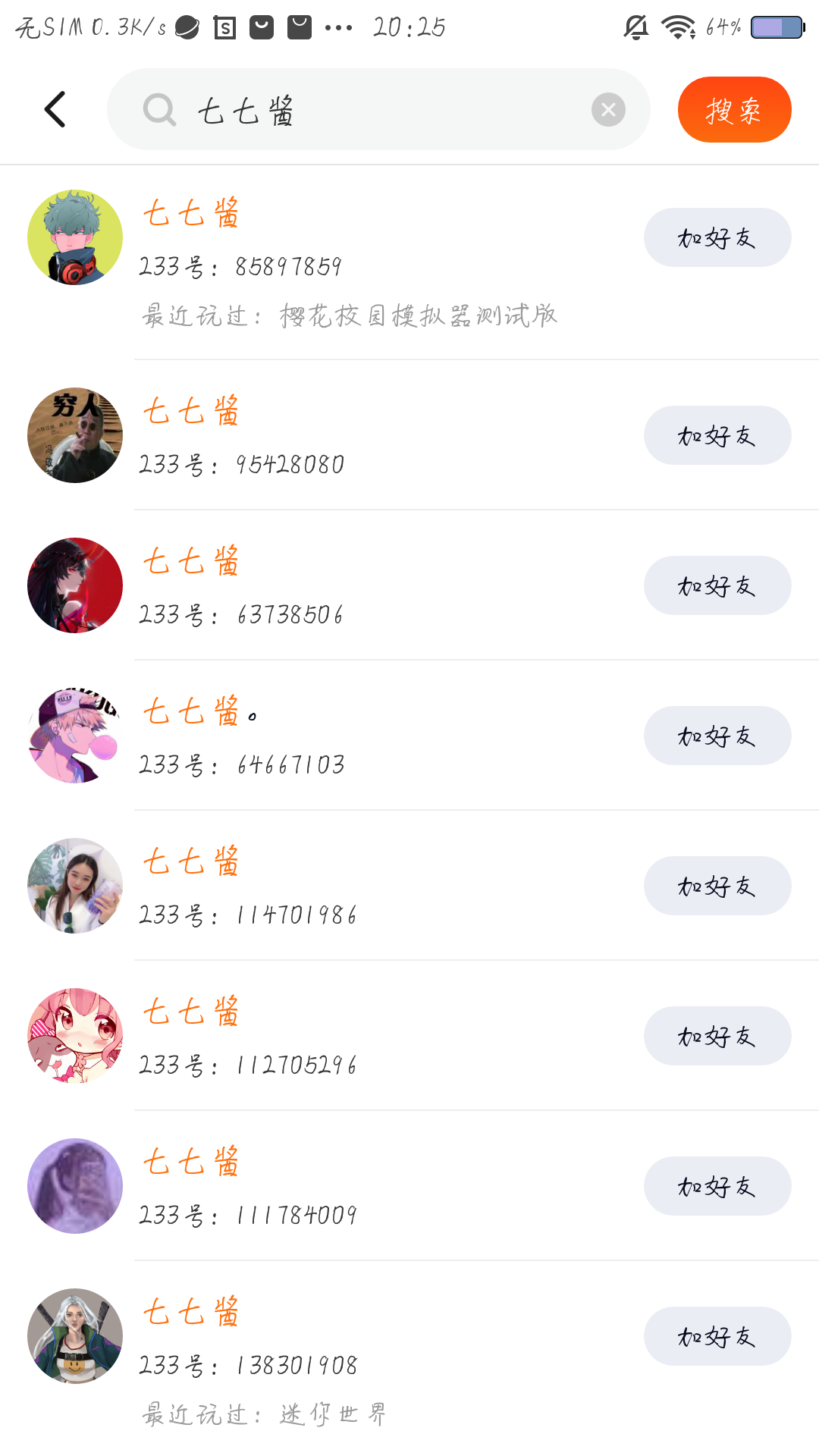Clear the search text
Image resolution: width=819 pixels, height=1456 pixels.
pos(608,110)
